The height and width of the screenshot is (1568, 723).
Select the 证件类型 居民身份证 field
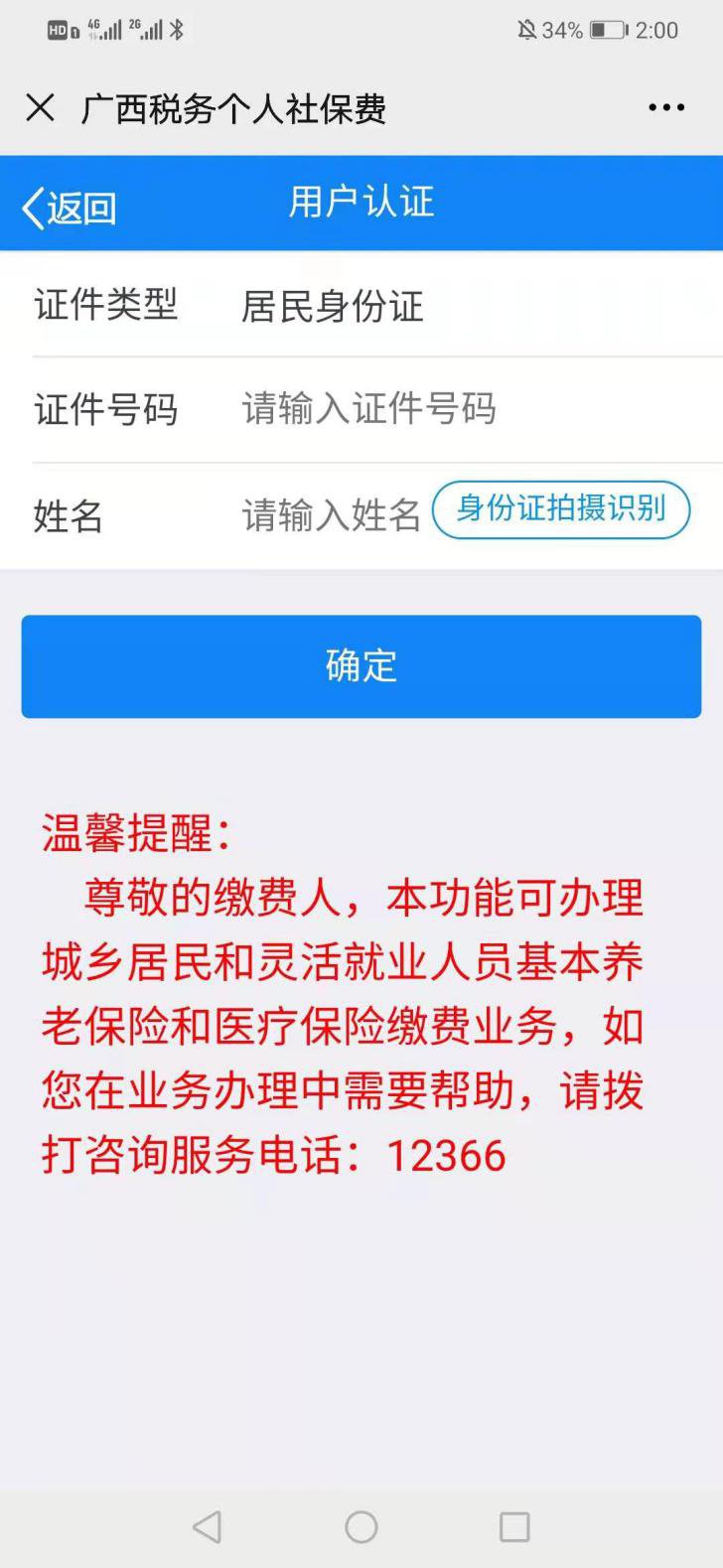pos(333,306)
